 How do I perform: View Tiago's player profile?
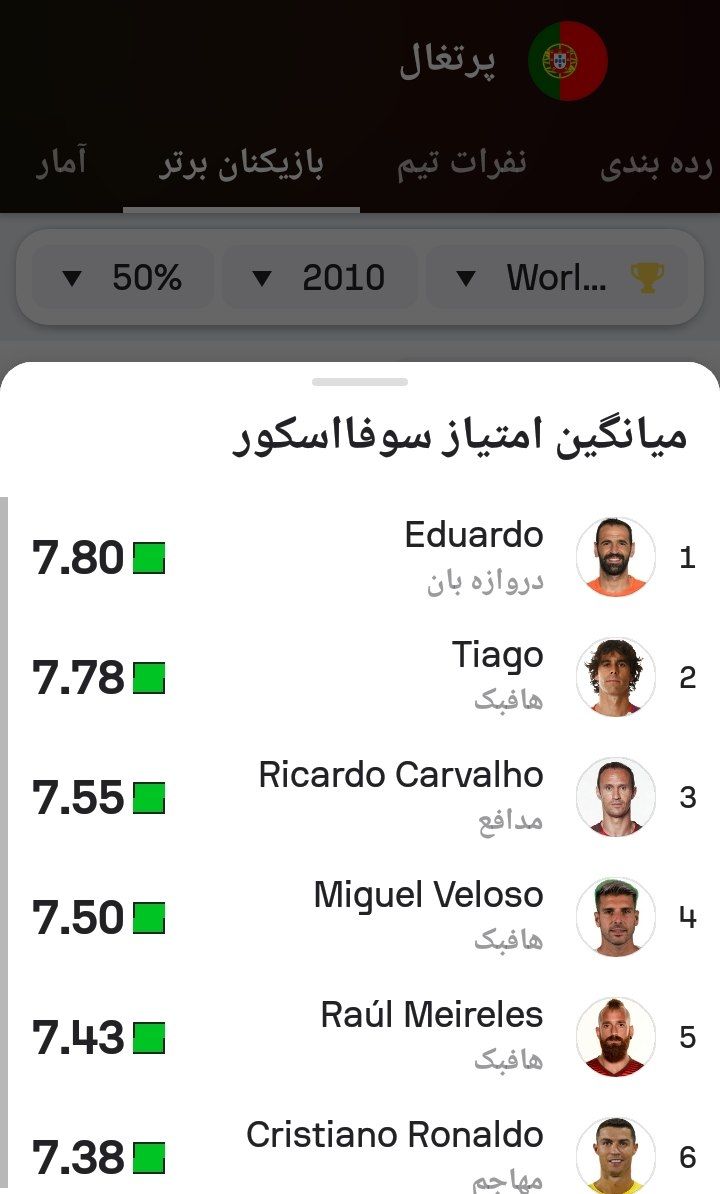(360, 677)
